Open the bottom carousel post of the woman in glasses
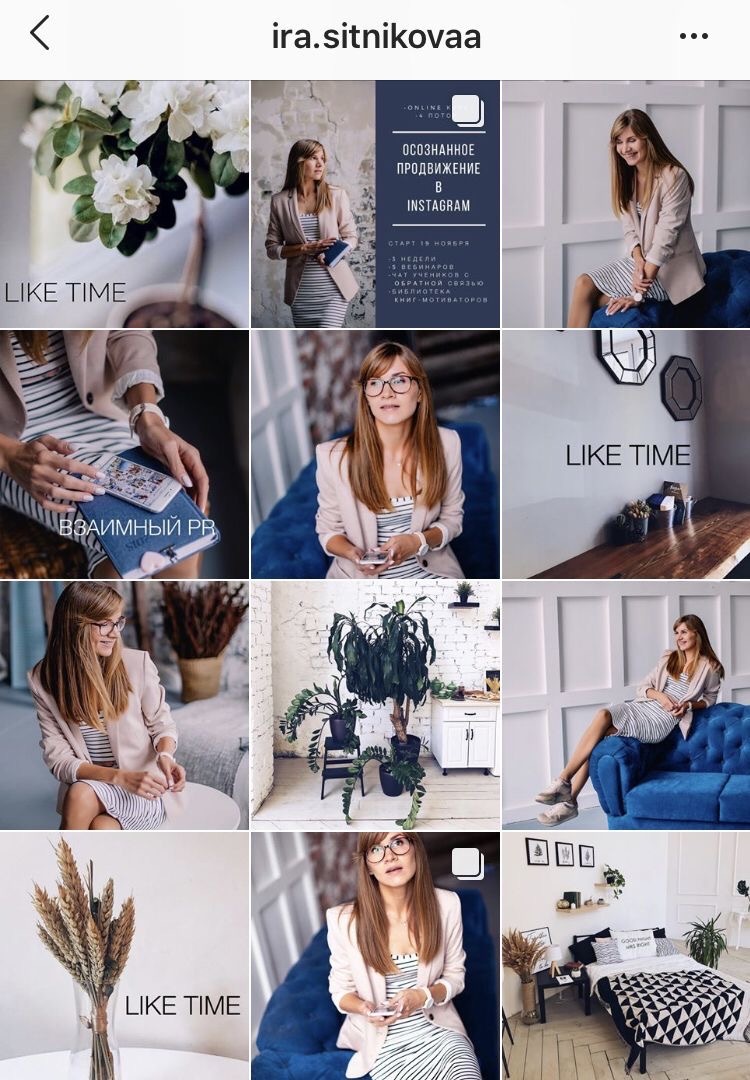This screenshot has height=1080, width=750. [x=375, y=954]
